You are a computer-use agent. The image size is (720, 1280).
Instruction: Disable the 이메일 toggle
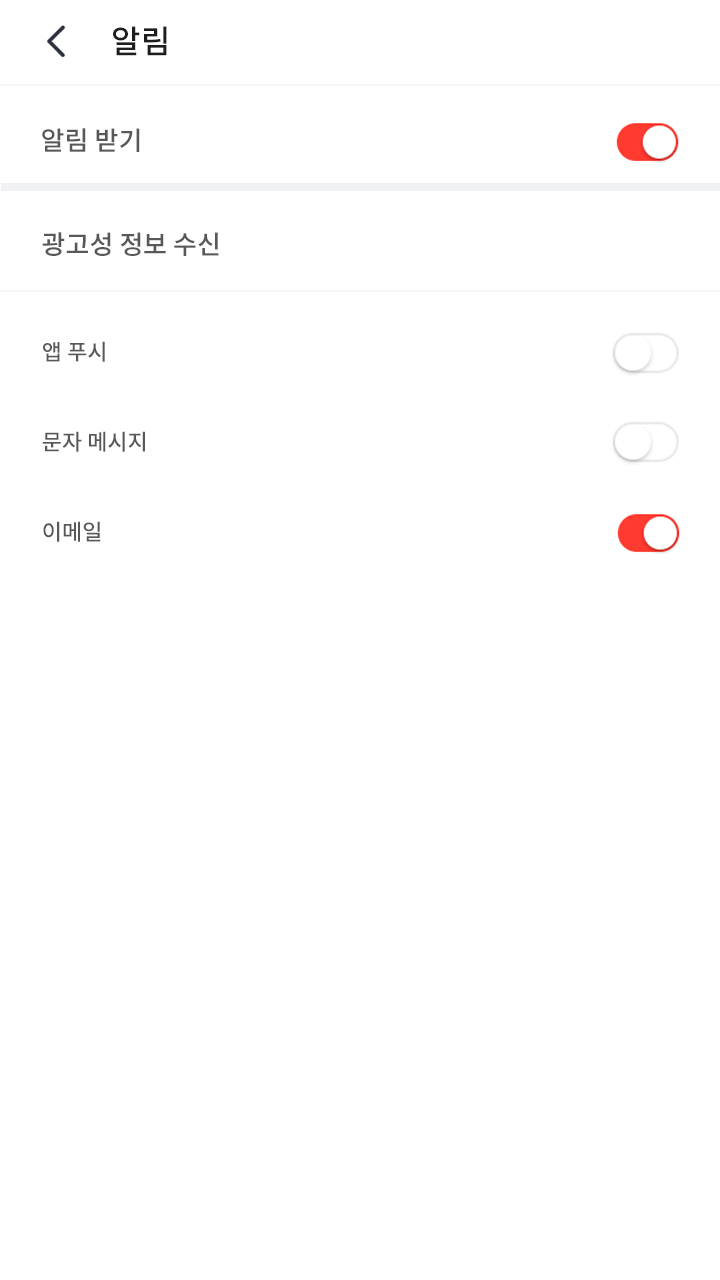(x=648, y=533)
